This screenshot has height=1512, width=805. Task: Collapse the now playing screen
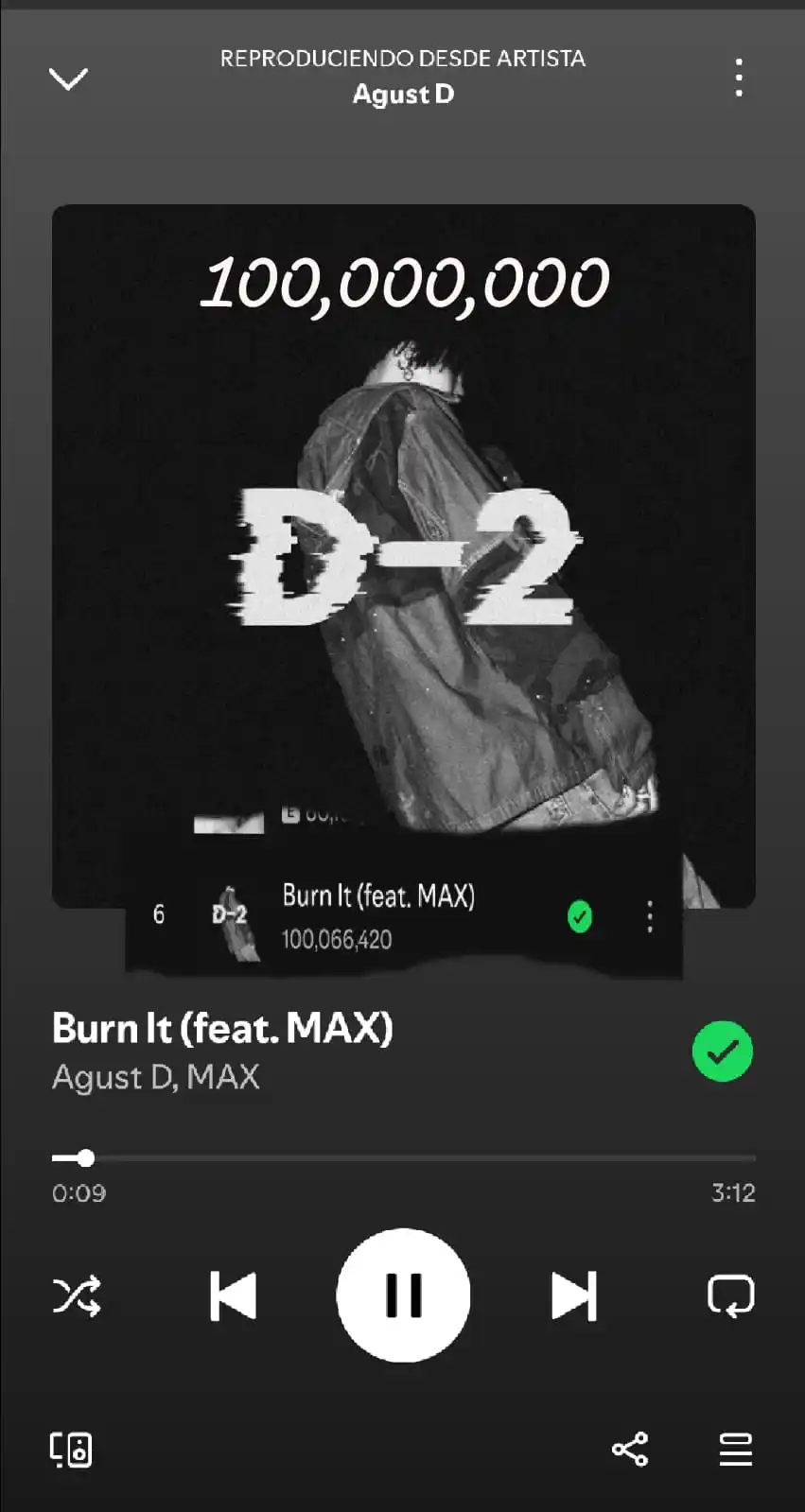(x=68, y=78)
